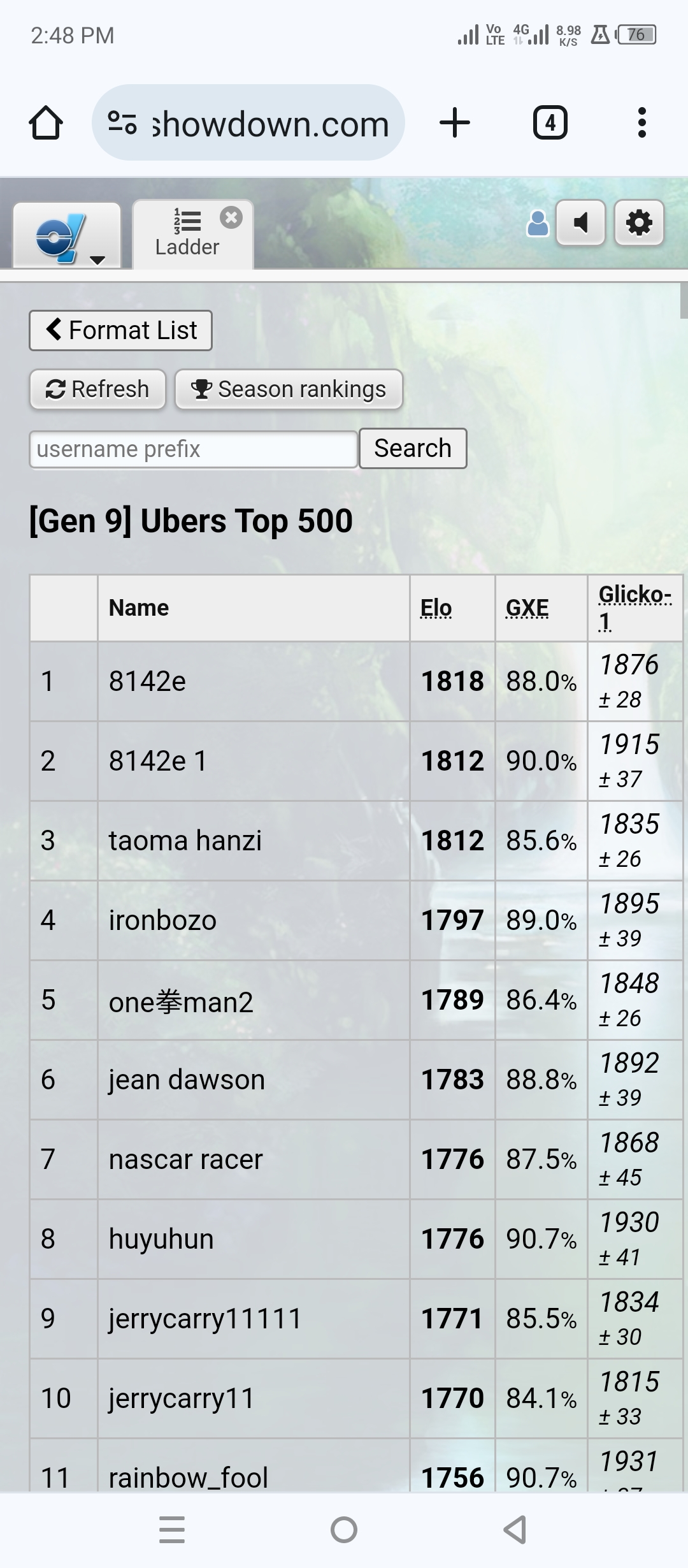Open player 8142e's profile
The image size is (688, 1568).
147,681
